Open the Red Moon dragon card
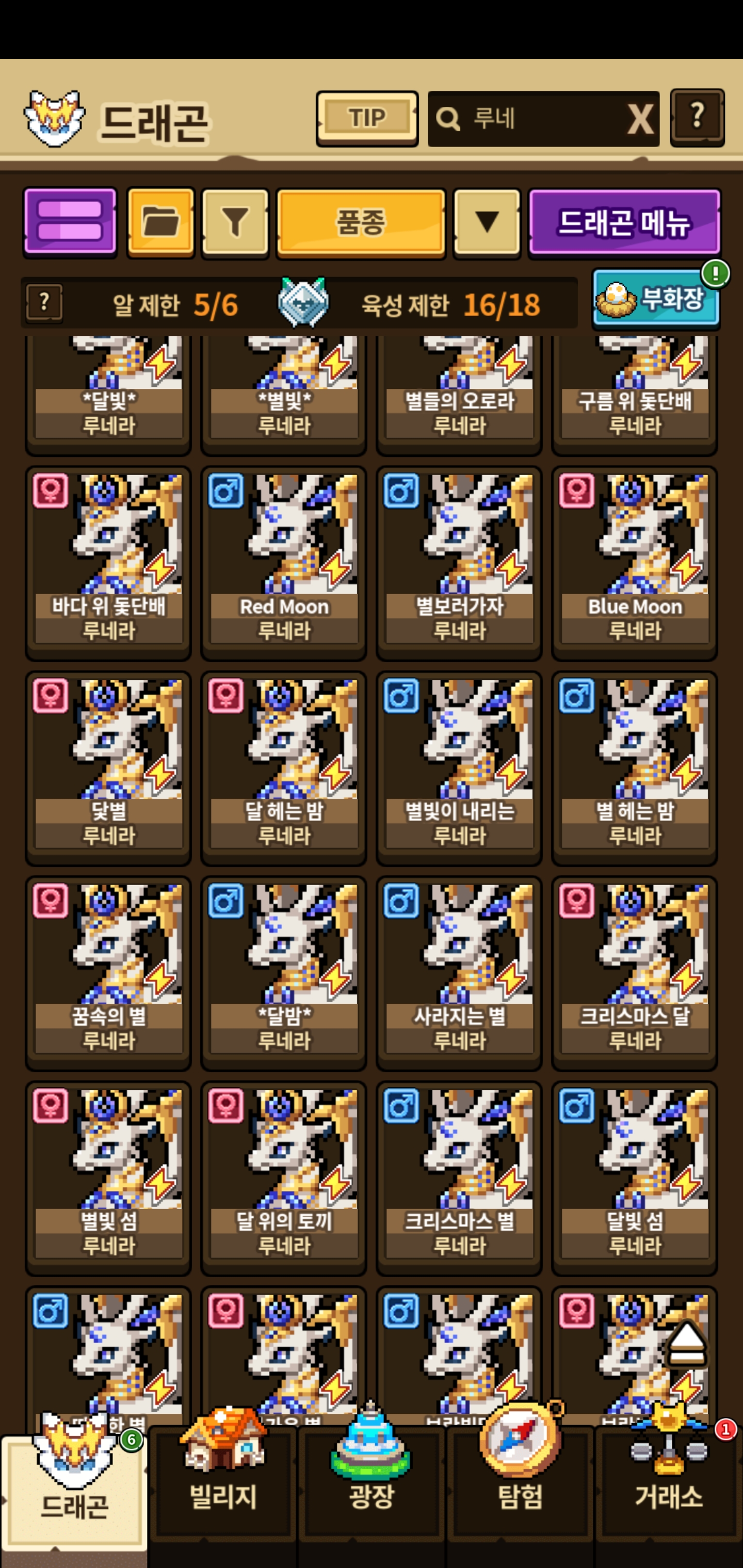Viewport: 743px width, 1568px height. 284,562
